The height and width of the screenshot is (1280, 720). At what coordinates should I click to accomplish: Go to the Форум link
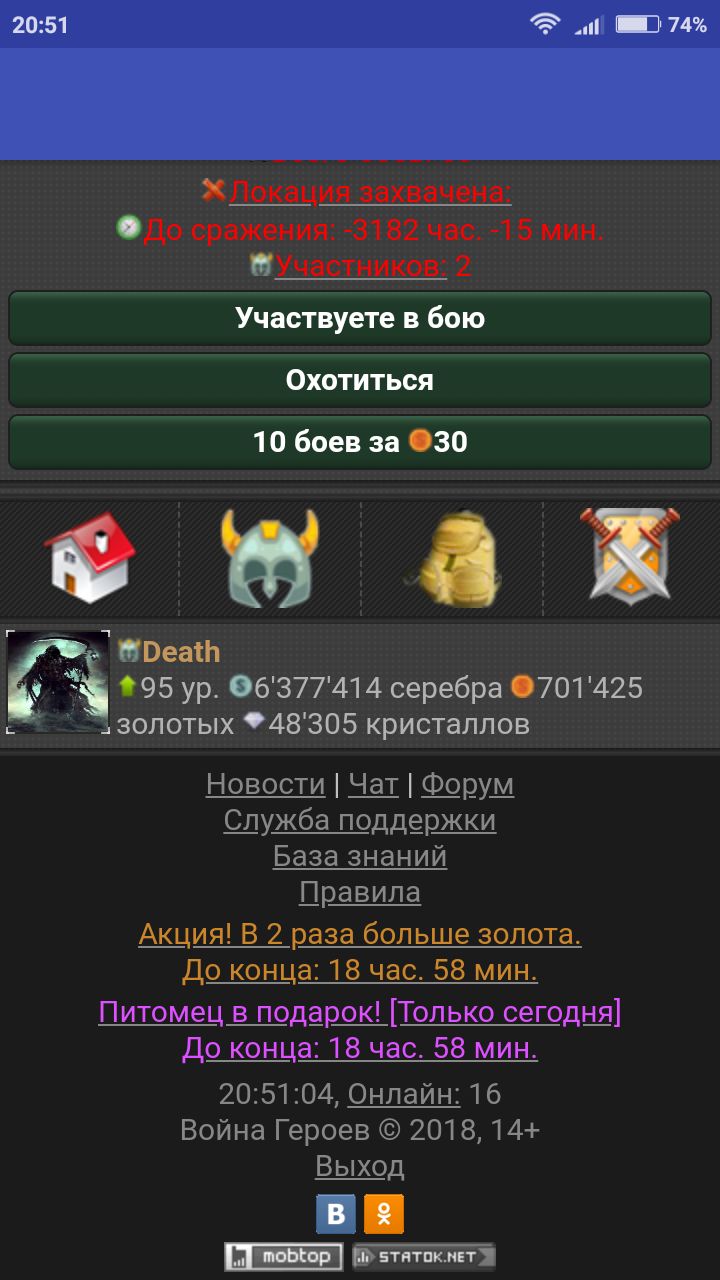point(467,785)
